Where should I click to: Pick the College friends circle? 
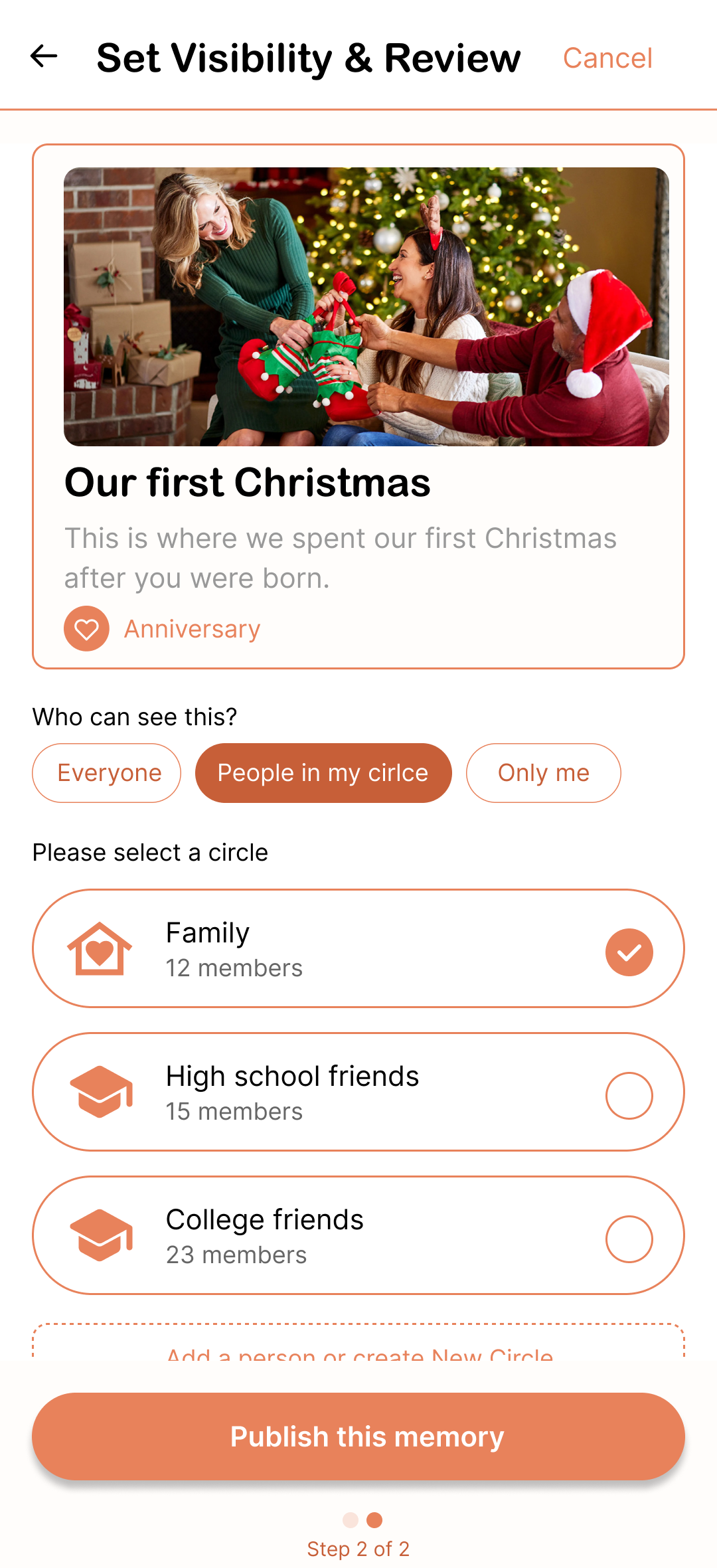(358, 1235)
